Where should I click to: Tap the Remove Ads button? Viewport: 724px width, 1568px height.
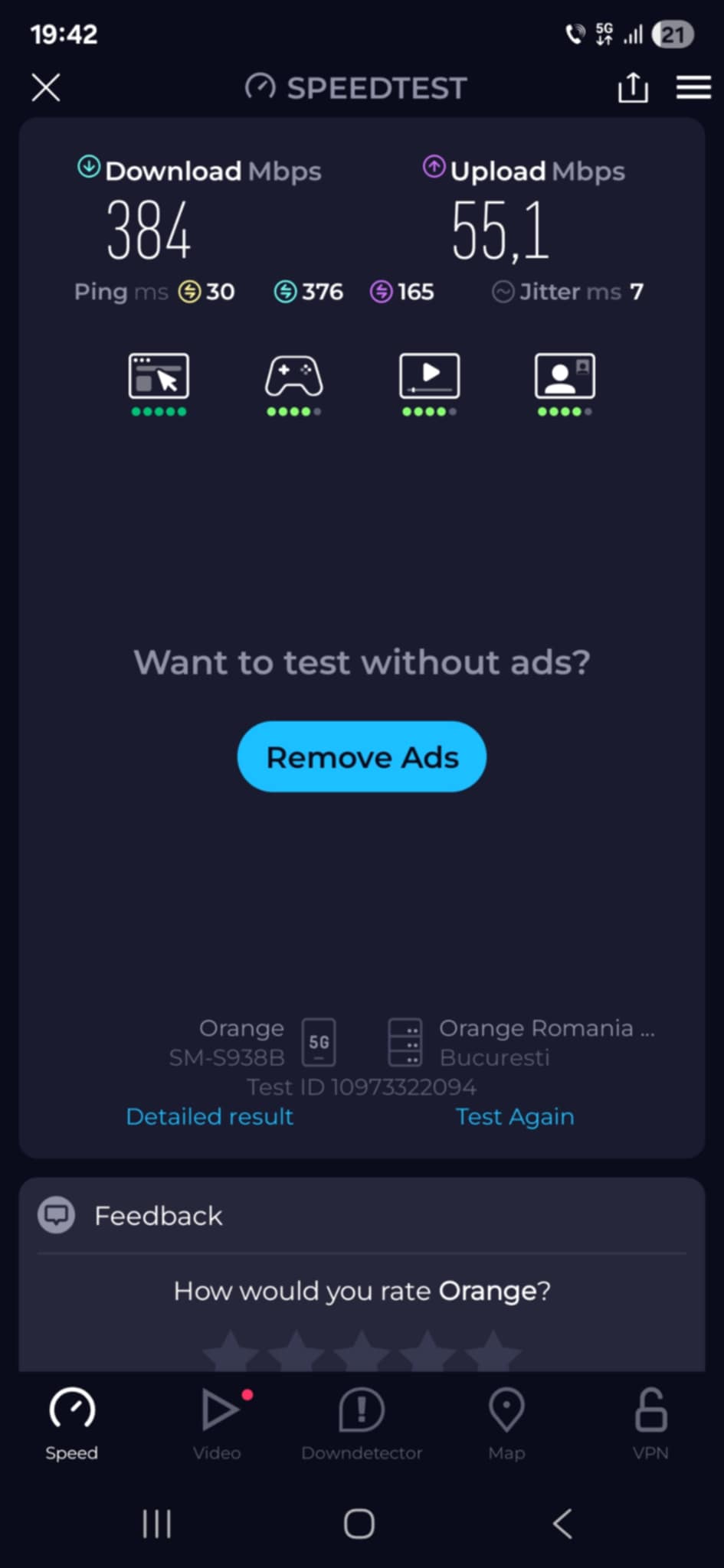362,756
